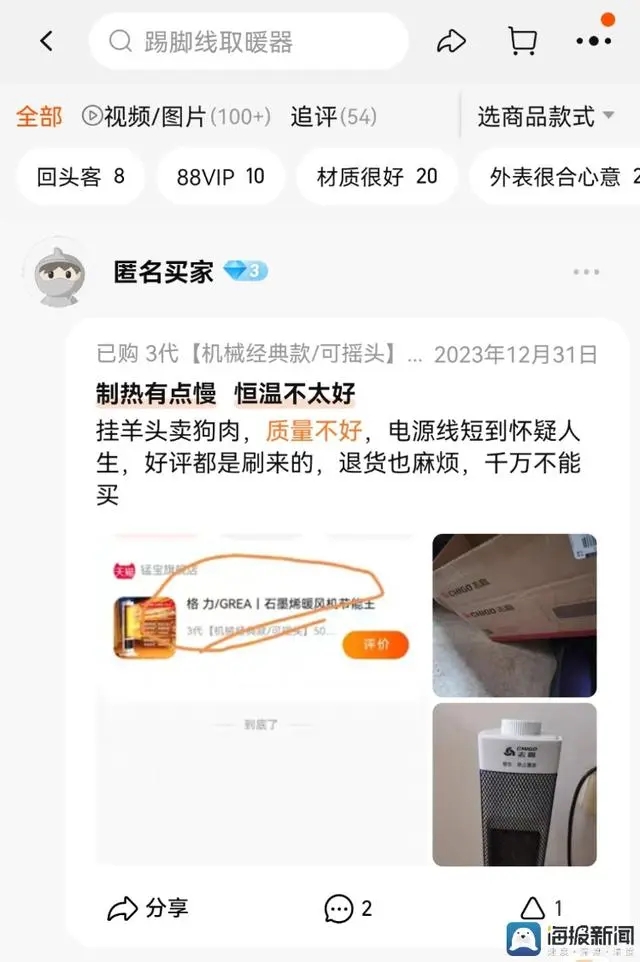Open the top-right overflow menu
This screenshot has height=962, width=640.
[593, 41]
